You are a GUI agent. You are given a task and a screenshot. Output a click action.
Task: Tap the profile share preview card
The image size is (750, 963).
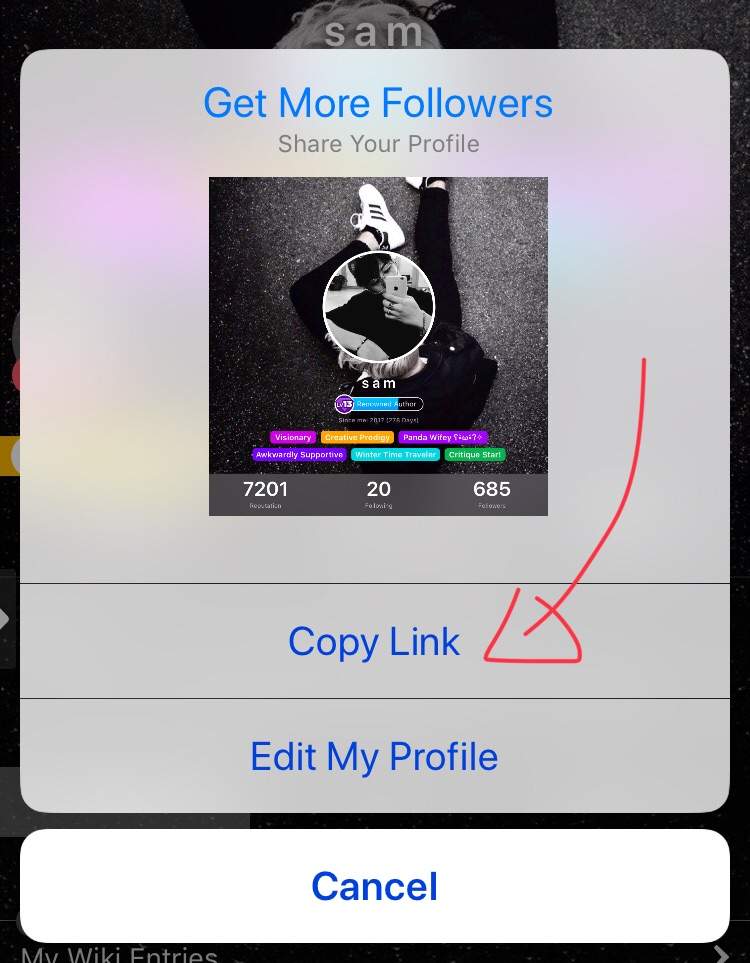point(378,346)
